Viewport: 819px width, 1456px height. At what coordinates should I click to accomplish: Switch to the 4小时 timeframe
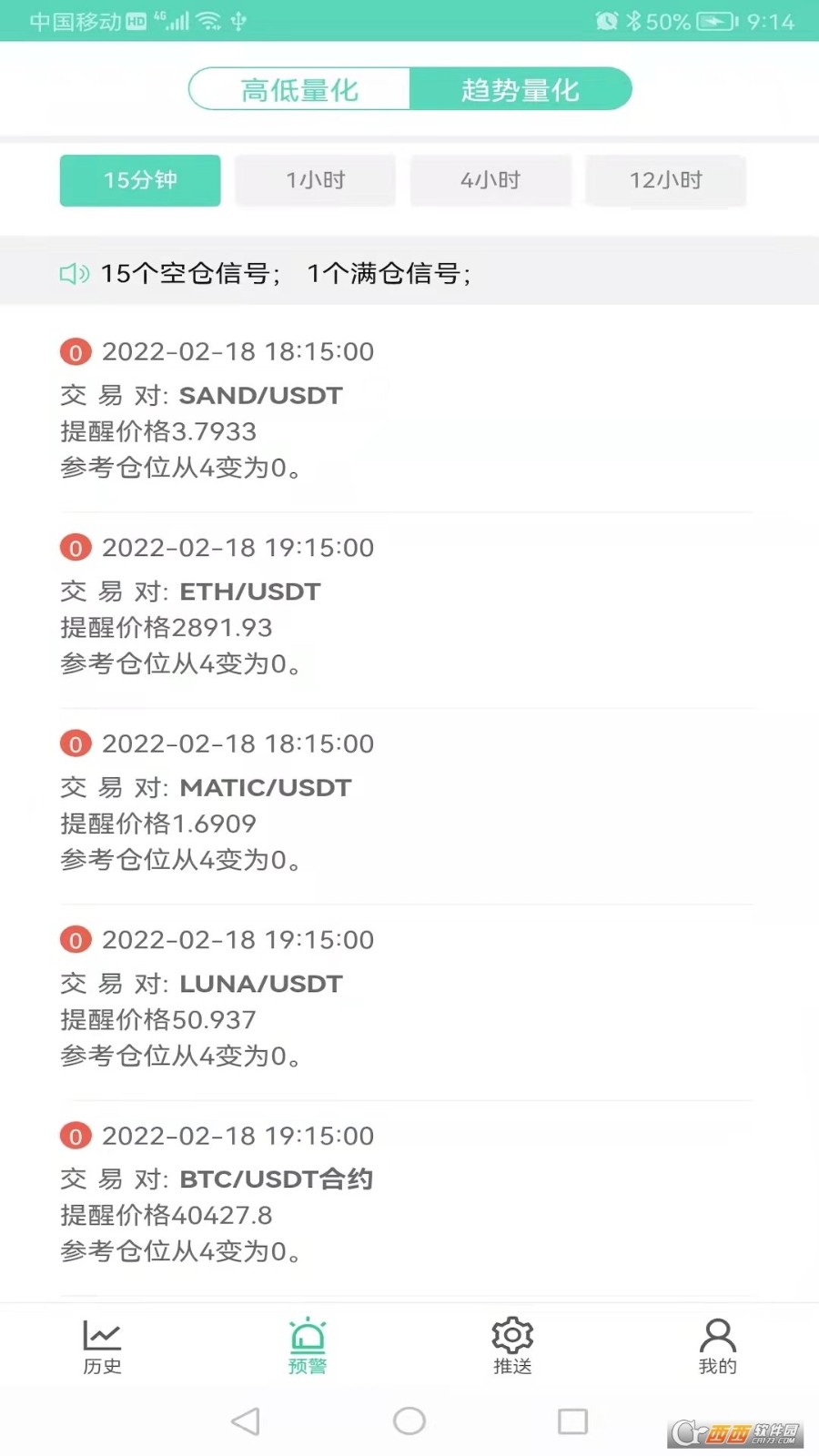tap(490, 180)
